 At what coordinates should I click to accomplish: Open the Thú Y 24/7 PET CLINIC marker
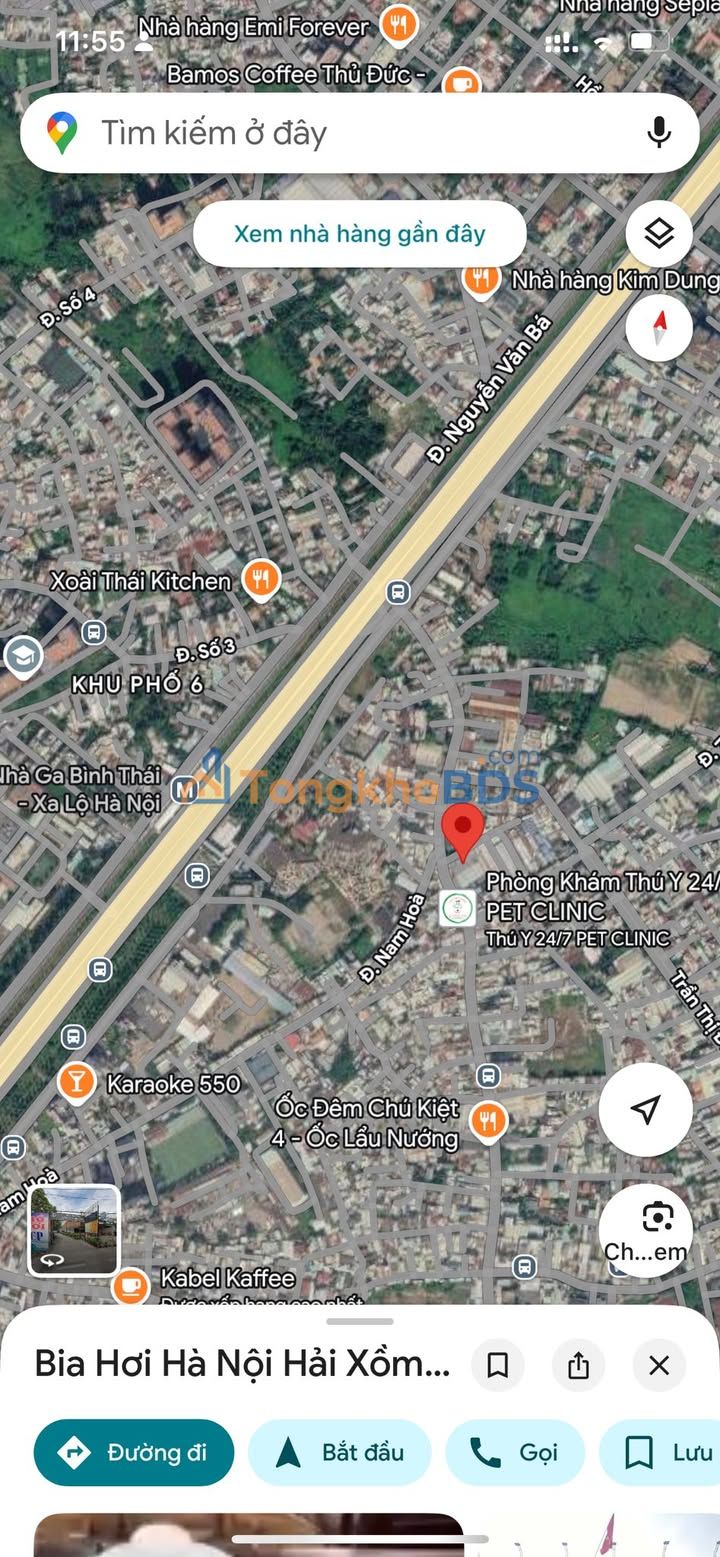(458, 908)
